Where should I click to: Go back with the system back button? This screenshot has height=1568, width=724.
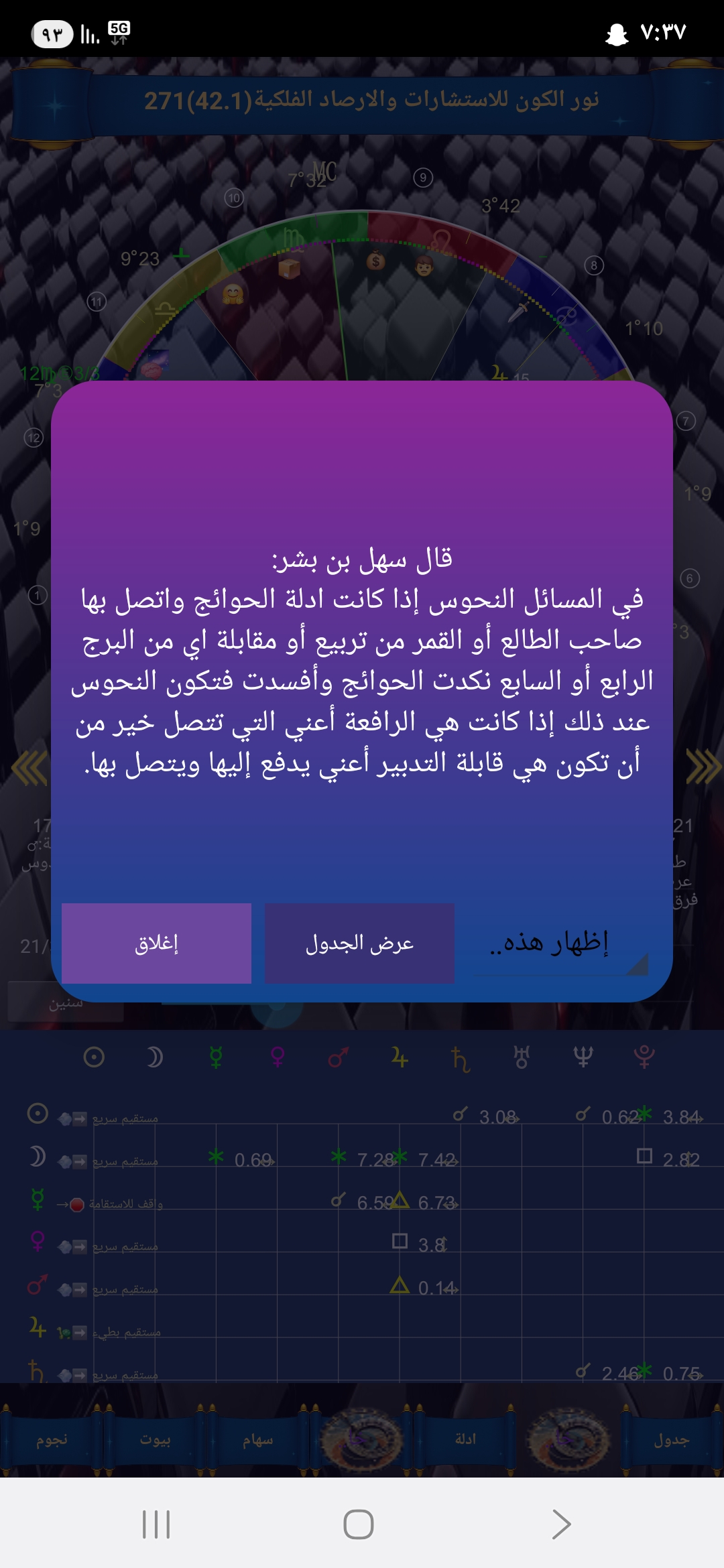[x=560, y=1524]
